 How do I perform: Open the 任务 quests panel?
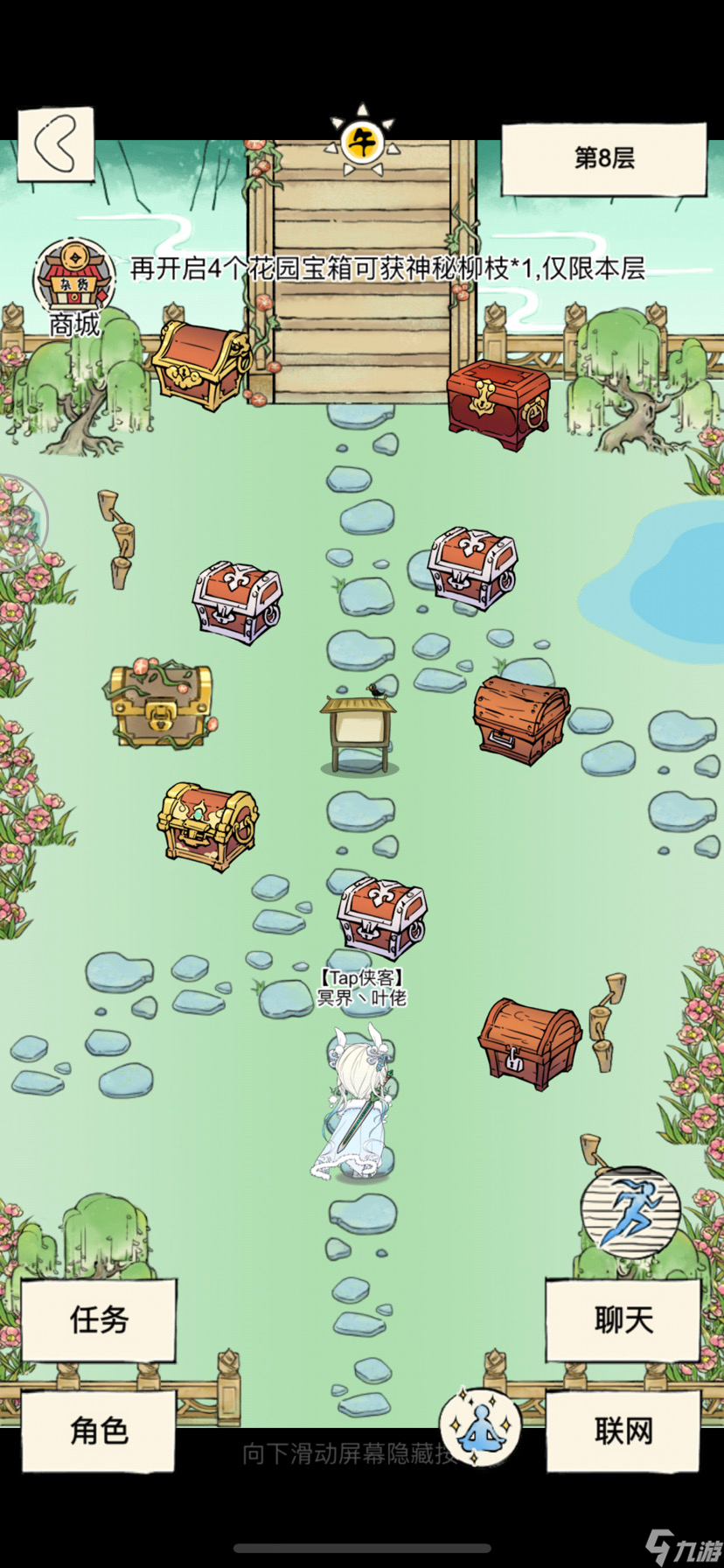(99, 1319)
